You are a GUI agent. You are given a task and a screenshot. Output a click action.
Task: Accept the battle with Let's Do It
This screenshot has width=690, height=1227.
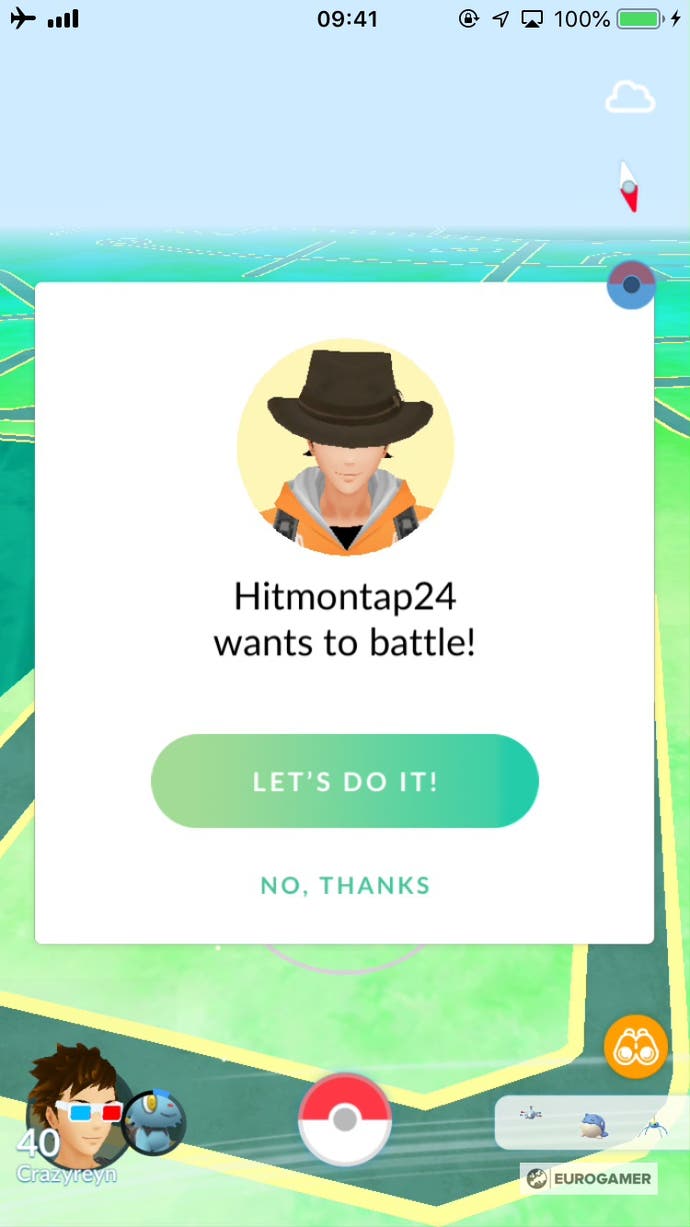[x=344, y=781]
